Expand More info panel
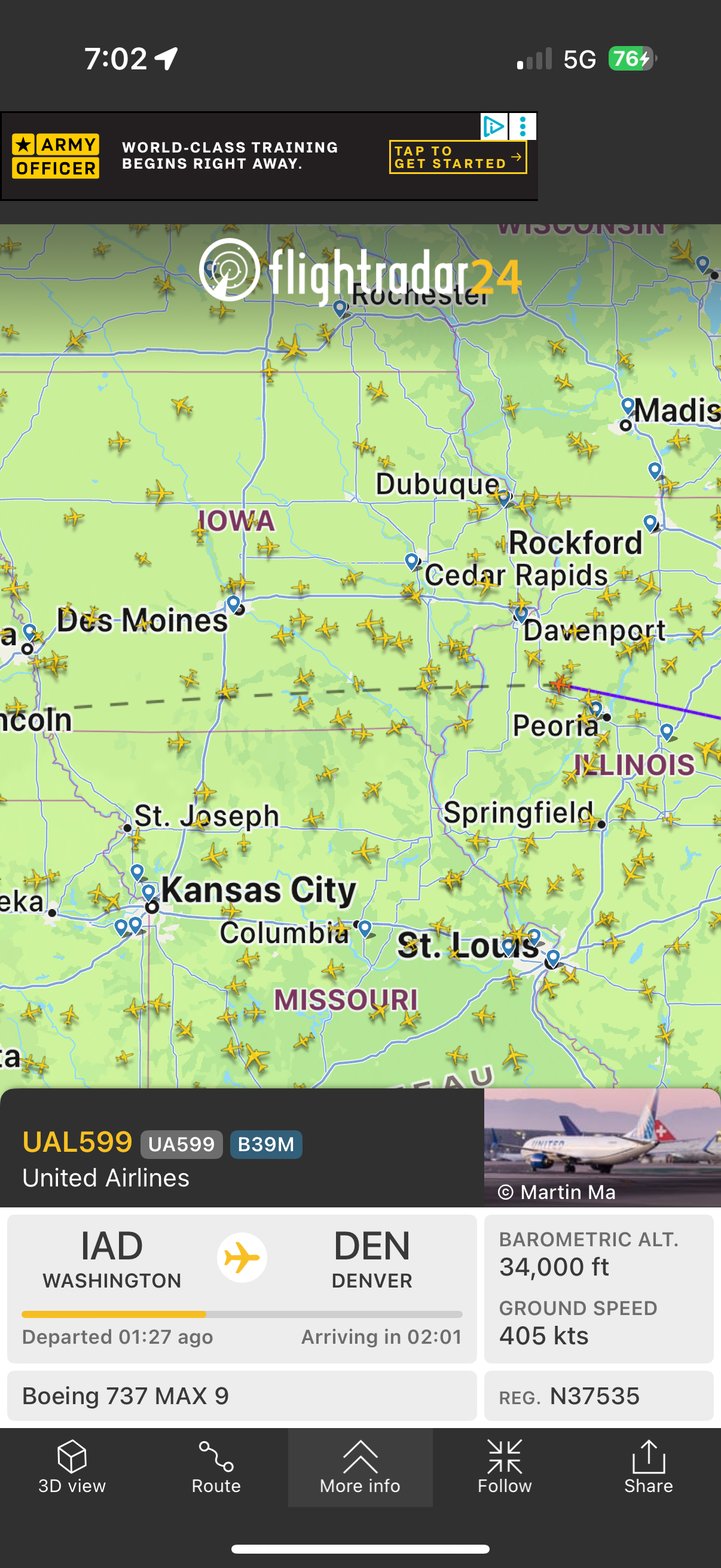This screenshot has height=1568, width=721. point(360,1466)
